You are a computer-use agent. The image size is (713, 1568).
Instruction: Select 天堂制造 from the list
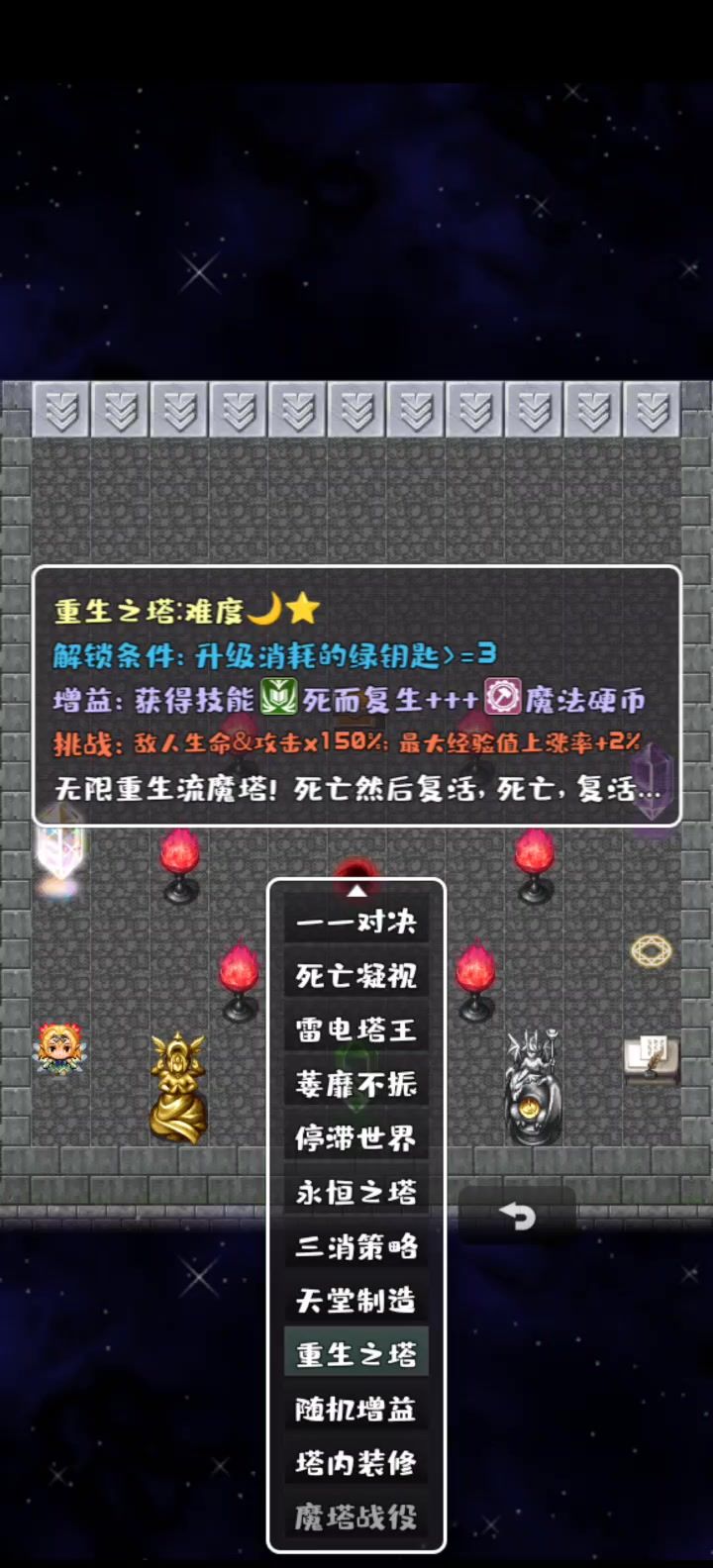[356, 1301]
